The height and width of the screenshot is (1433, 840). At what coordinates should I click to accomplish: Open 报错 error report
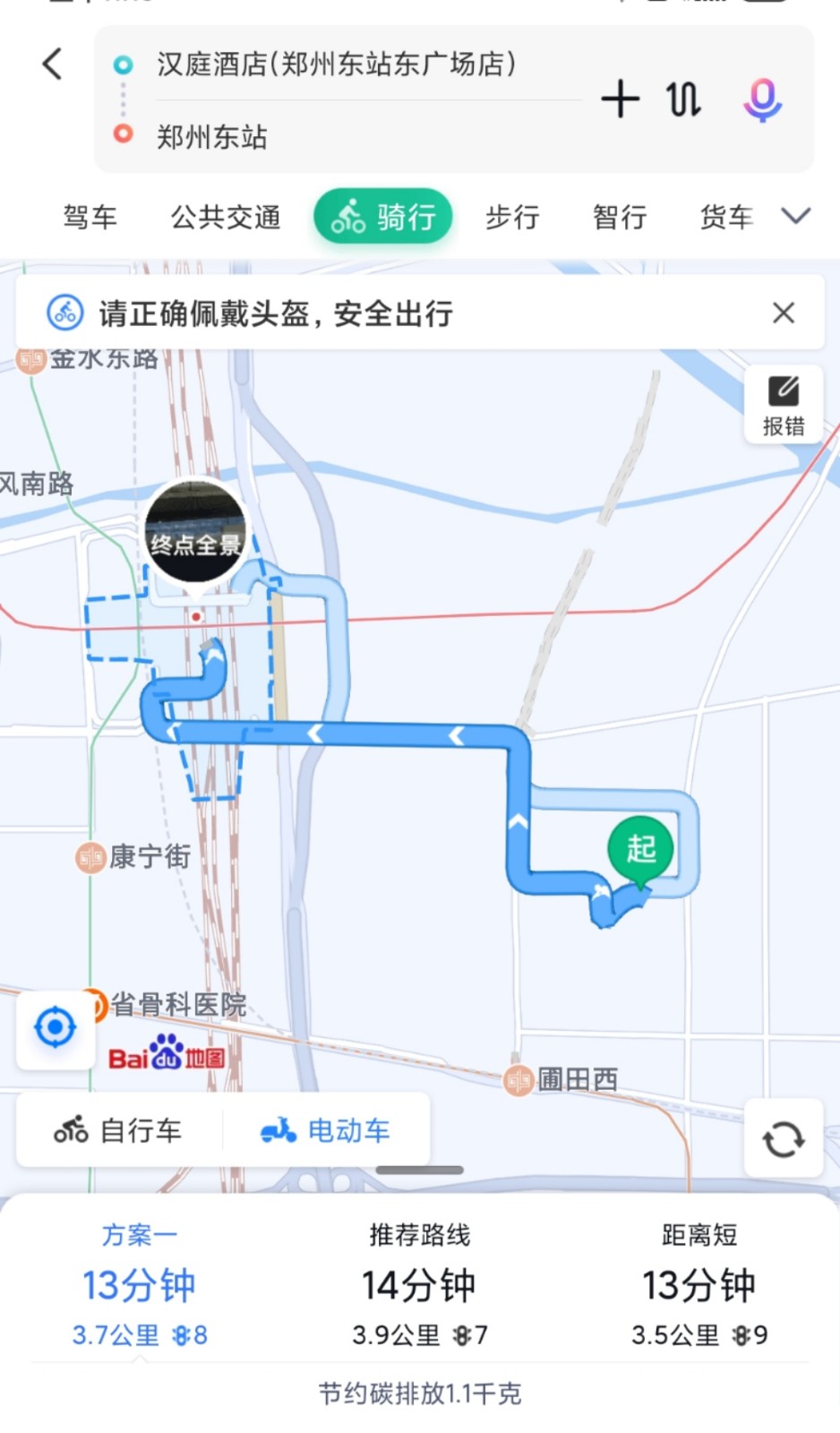click(784, 404)
